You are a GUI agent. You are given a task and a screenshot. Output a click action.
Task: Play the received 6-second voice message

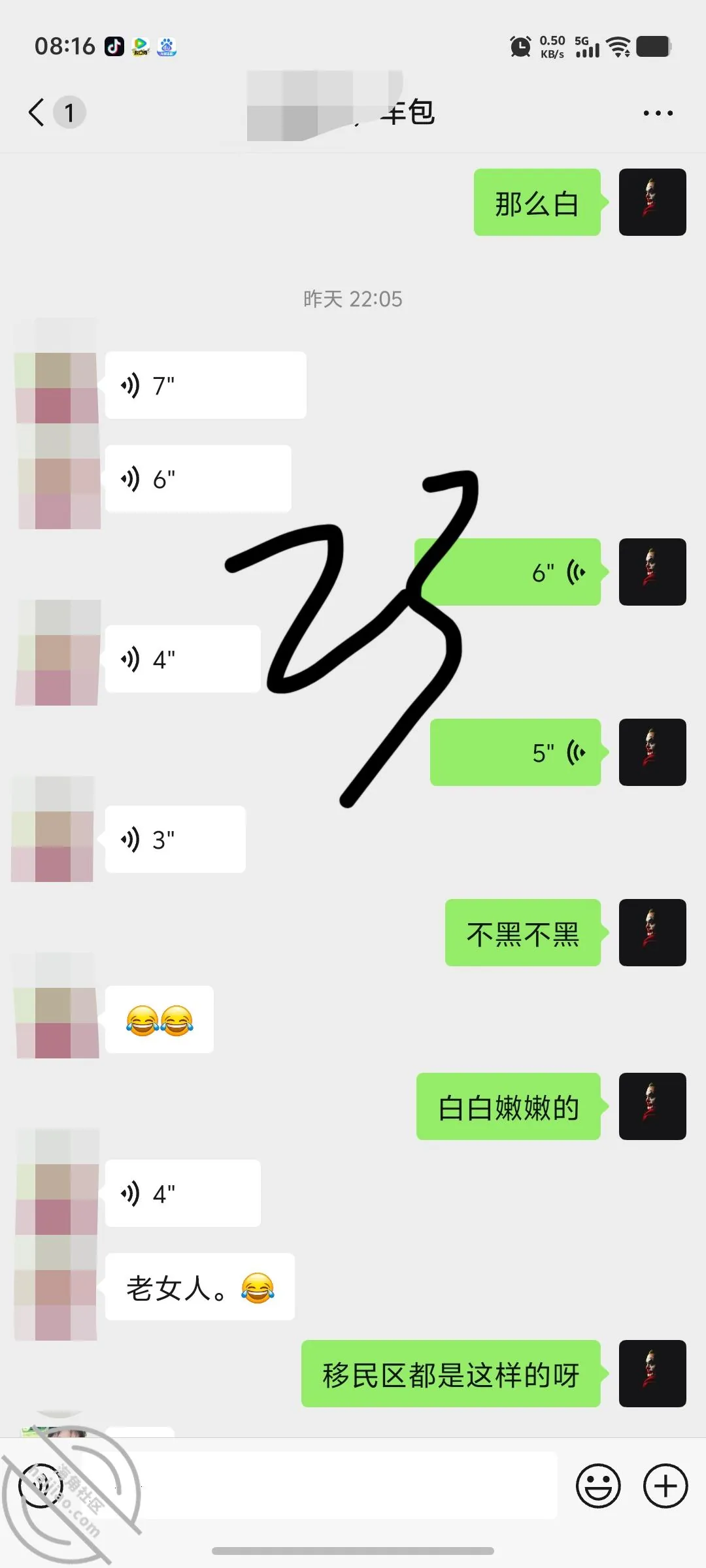tap(198, 479)
